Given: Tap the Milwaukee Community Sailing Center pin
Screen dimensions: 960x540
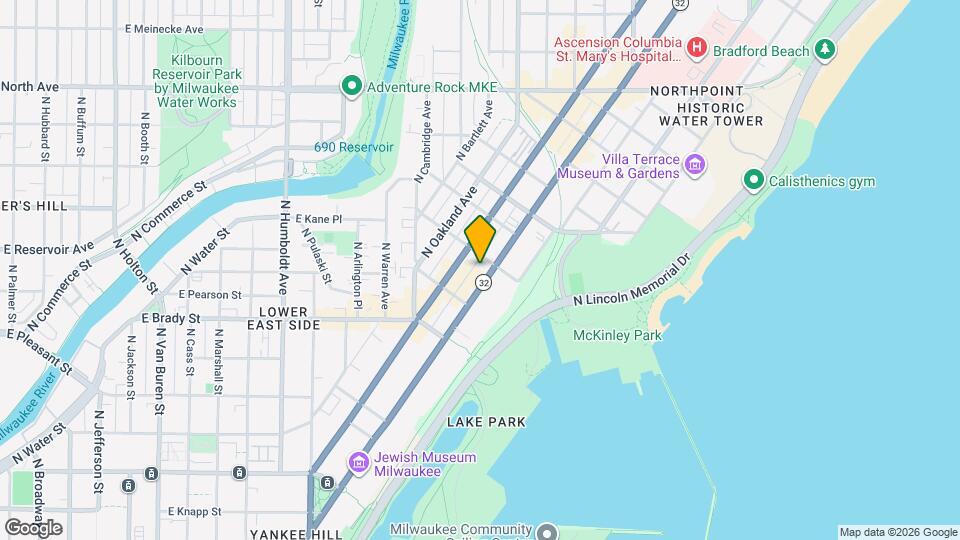Looking at the screenshot, I should [x=547, y=531].
